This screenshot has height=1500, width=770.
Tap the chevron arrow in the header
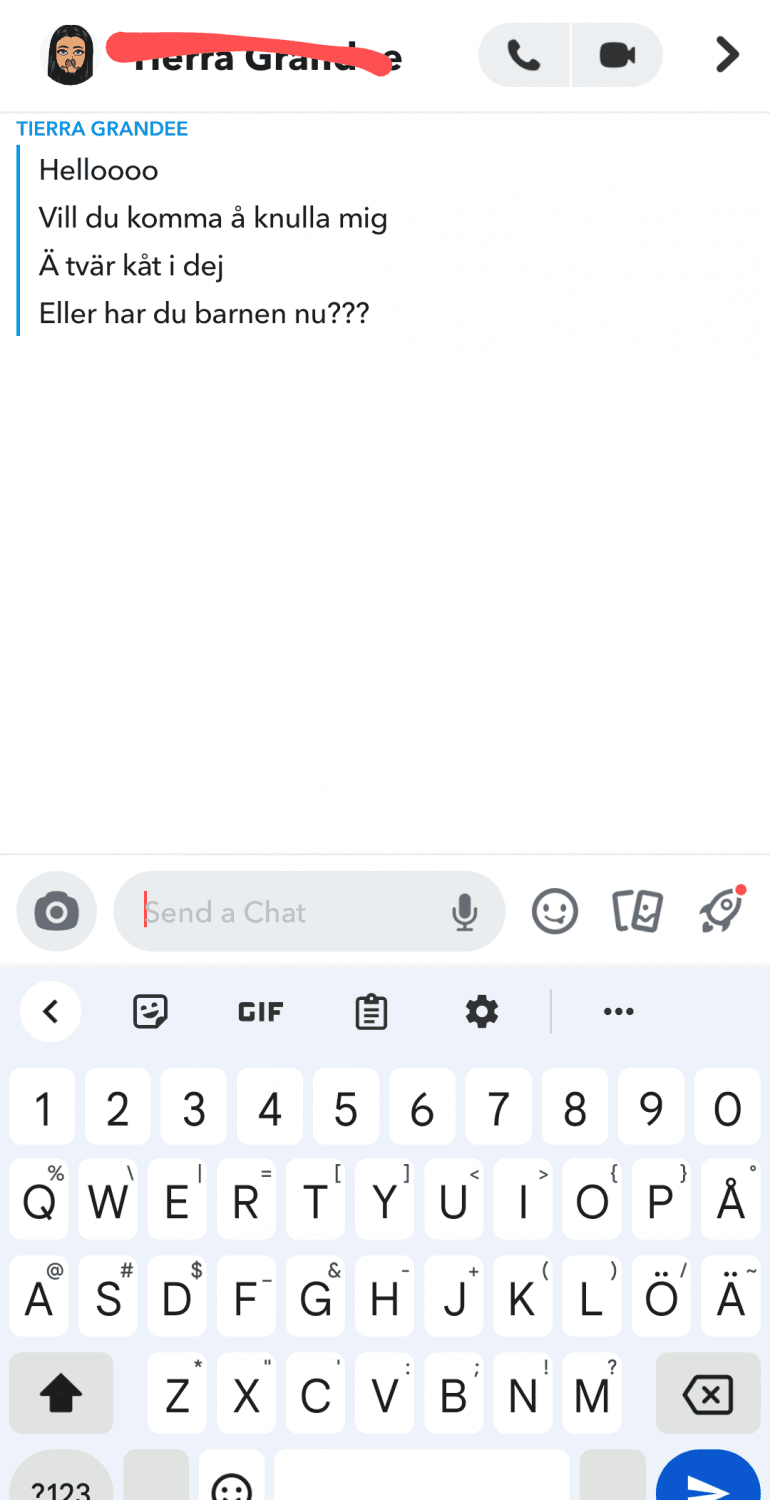pos(727,55)
